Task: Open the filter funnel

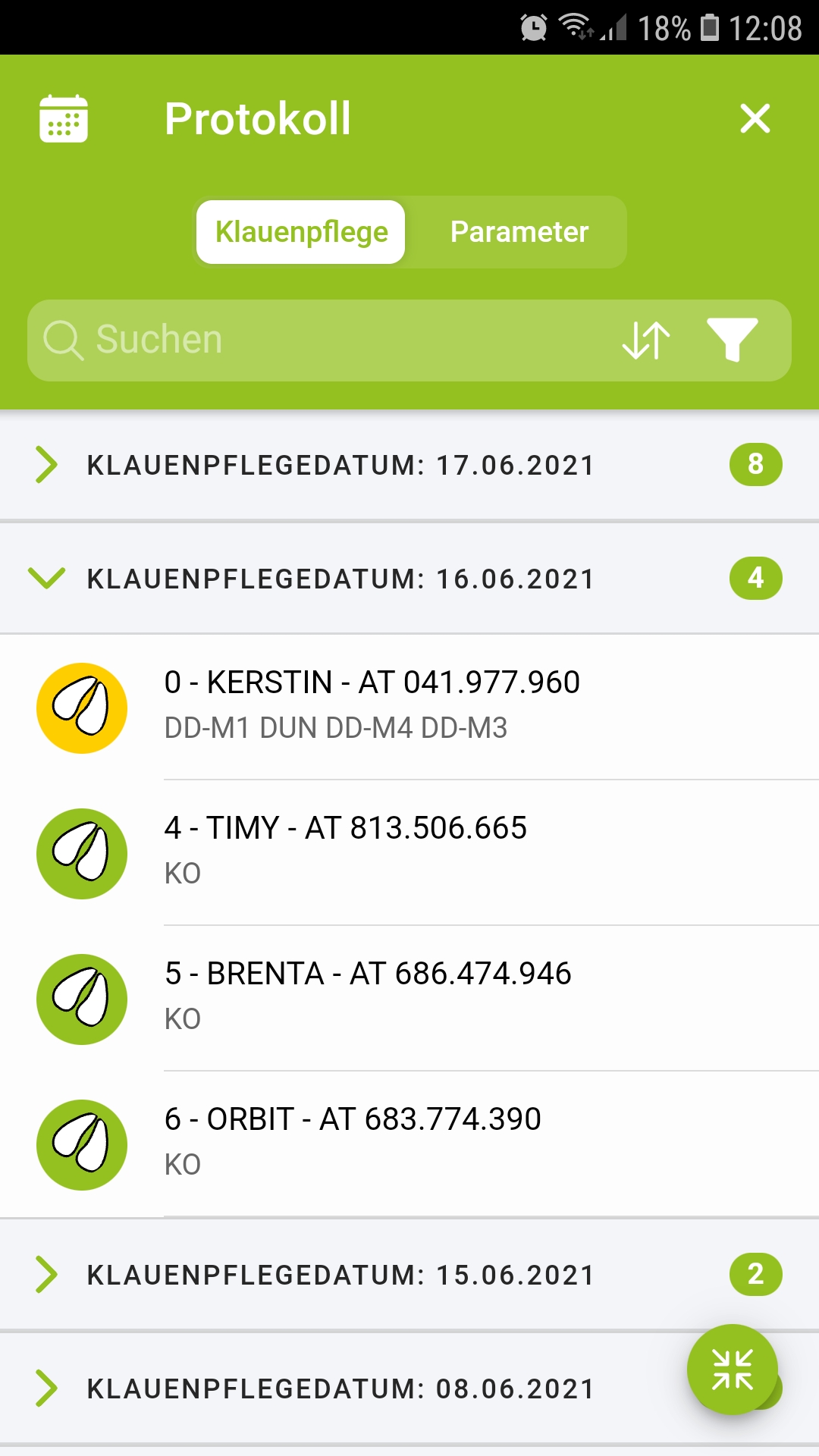Action: coord(732,340)
